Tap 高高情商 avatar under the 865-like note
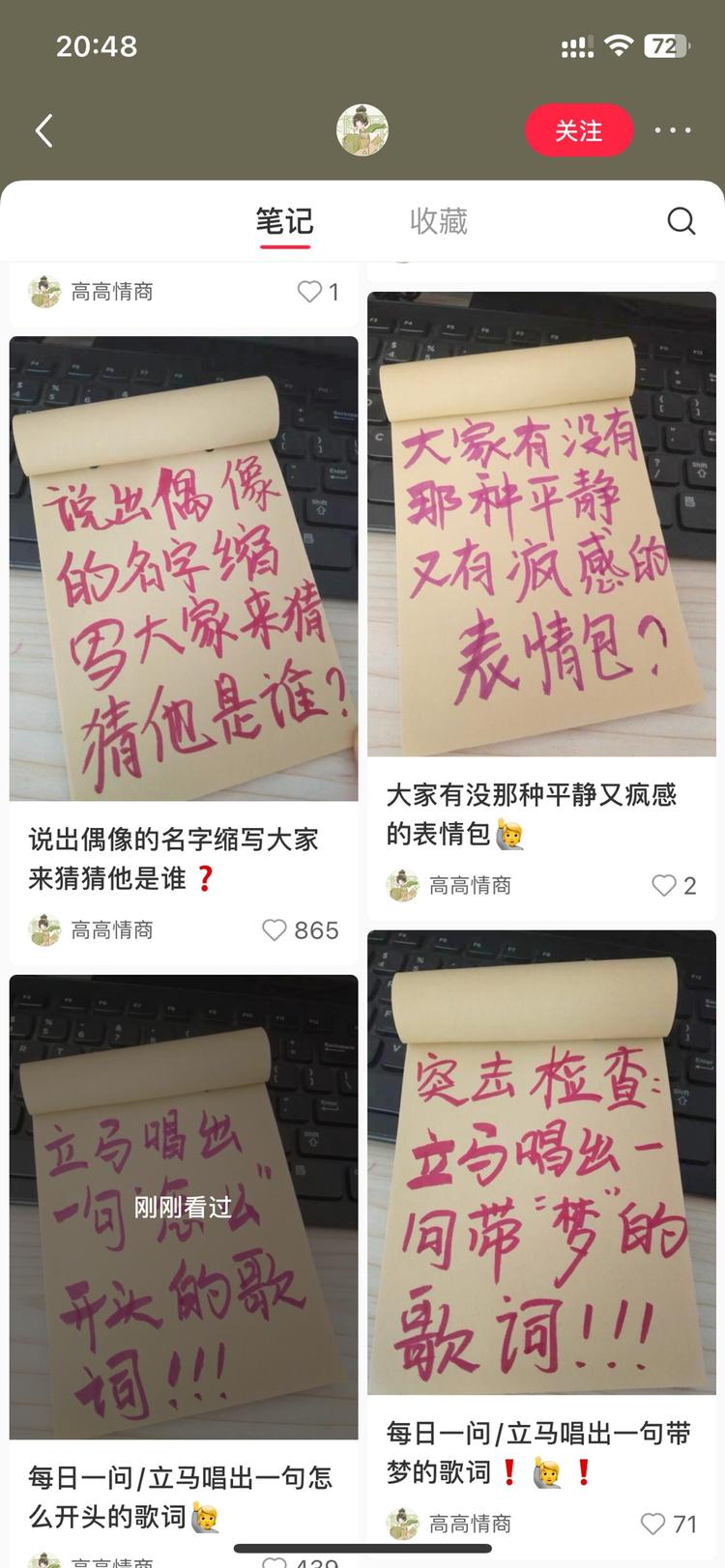725x1568 pixels. [45, 930]
